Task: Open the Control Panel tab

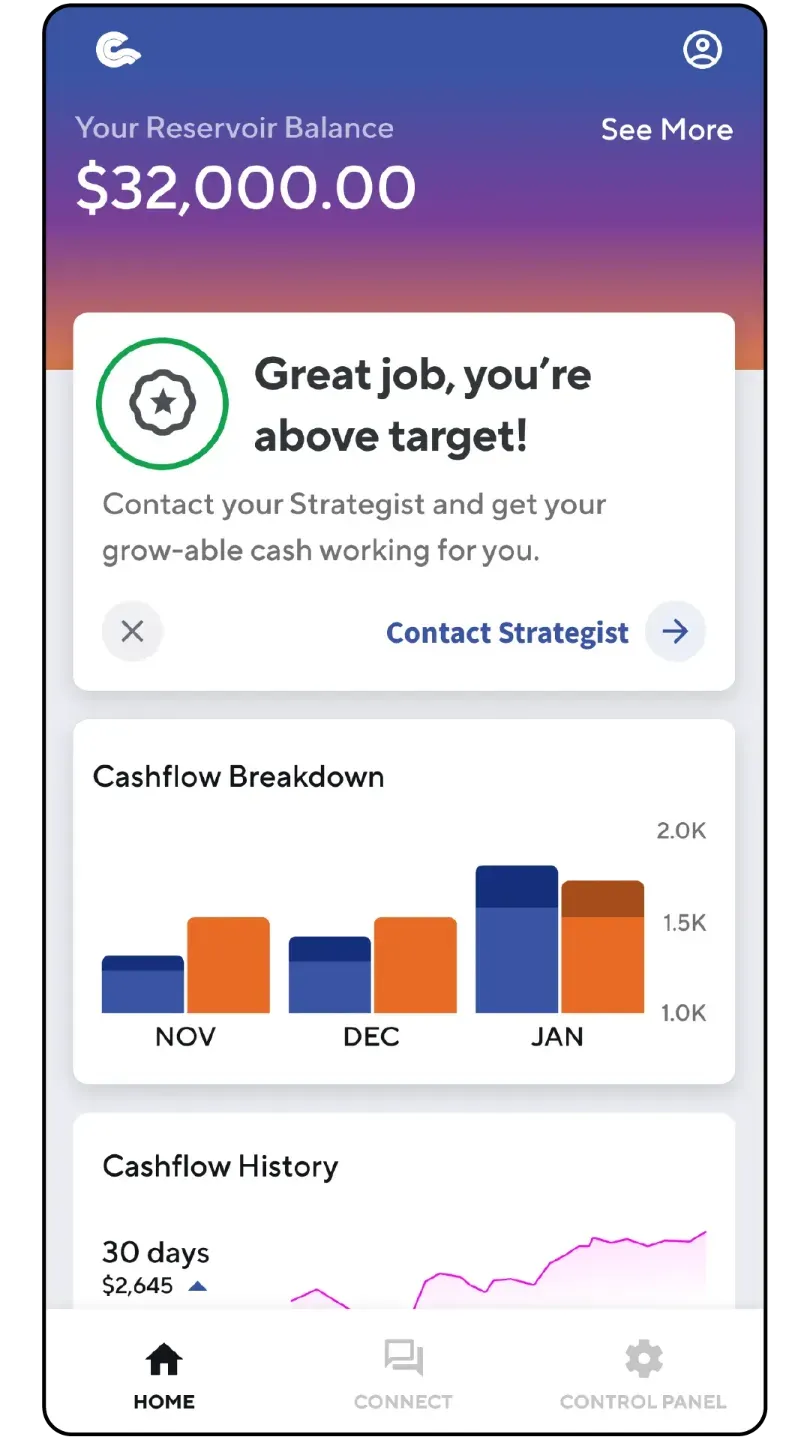Action: point(643,1376)
